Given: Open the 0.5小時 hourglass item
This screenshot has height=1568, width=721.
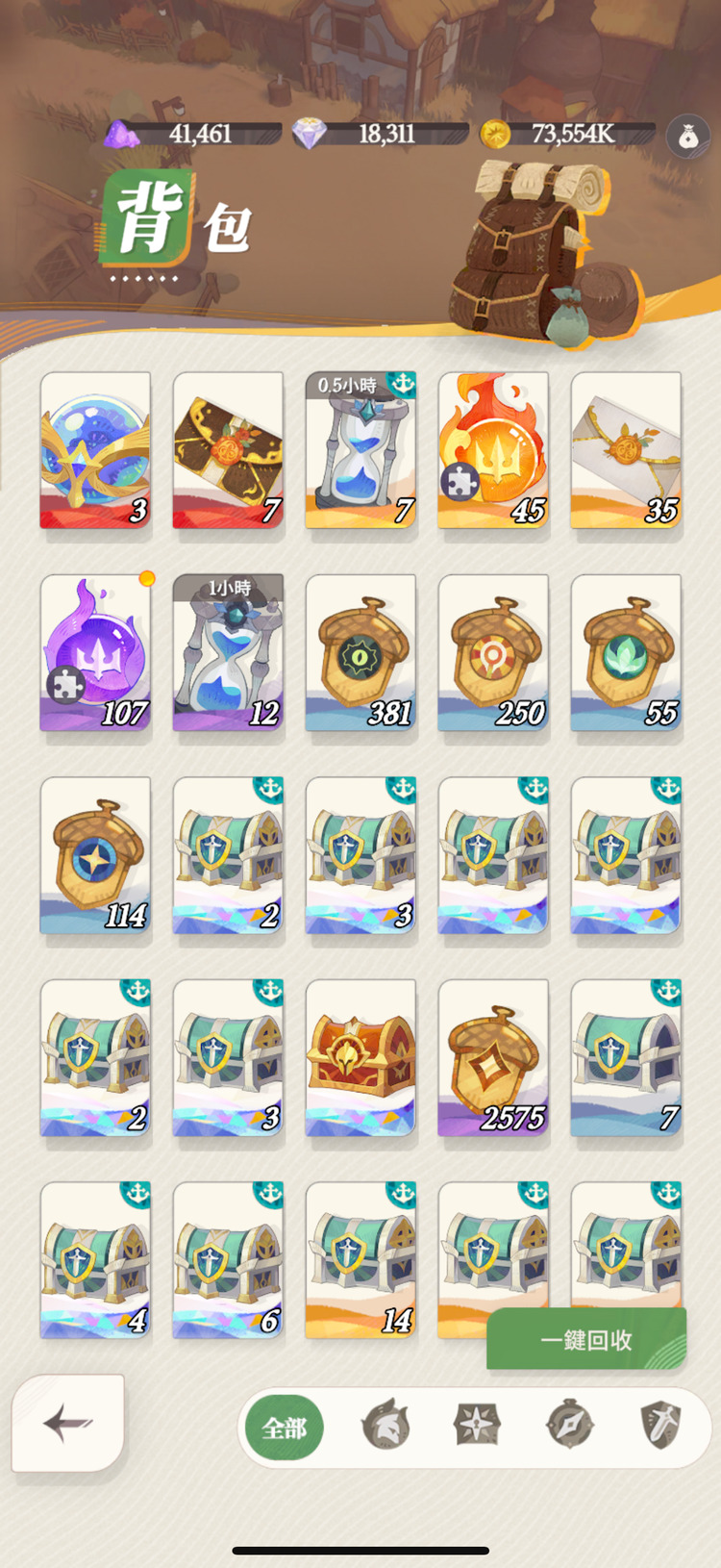Looking at the screenshot, I should 360,450.
